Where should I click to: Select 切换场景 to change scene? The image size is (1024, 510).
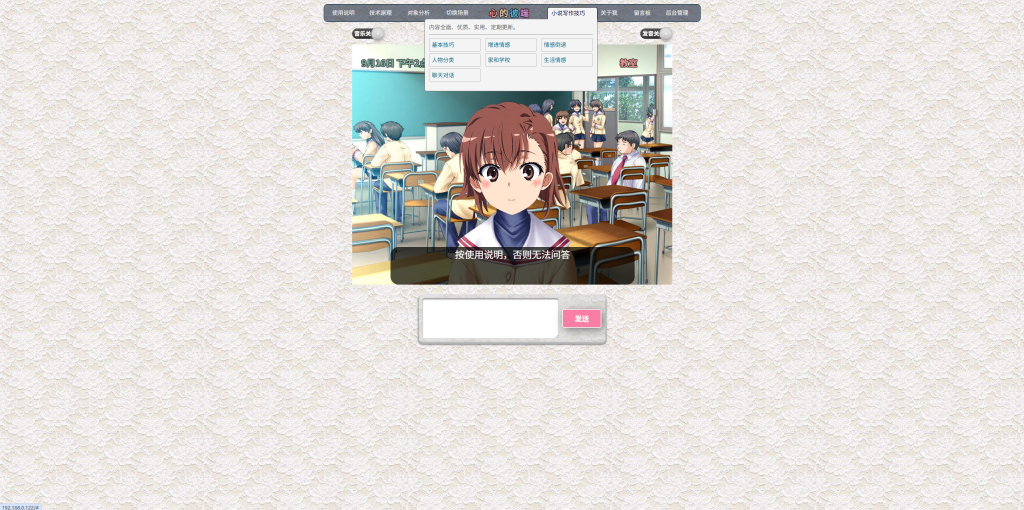tap(457, 13)
